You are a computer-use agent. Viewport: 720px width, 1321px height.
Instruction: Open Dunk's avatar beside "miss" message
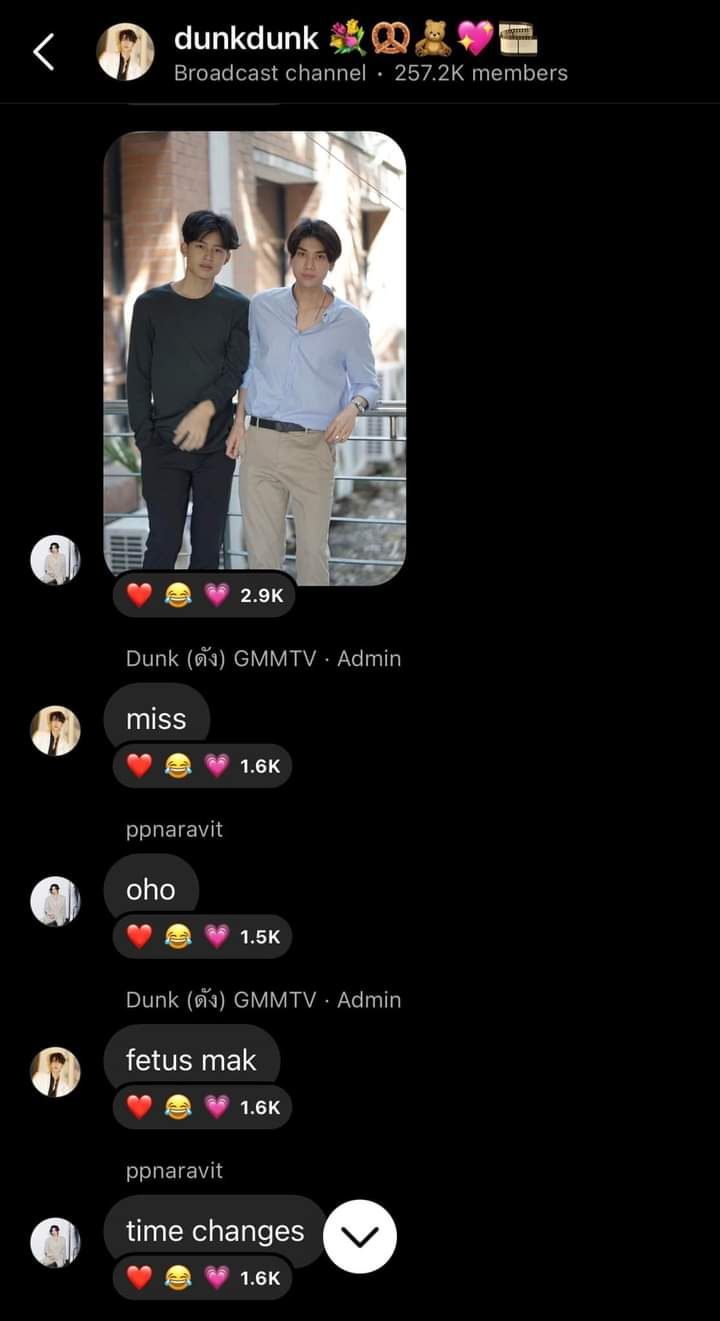pyautogui.click(x=55, y=731)
